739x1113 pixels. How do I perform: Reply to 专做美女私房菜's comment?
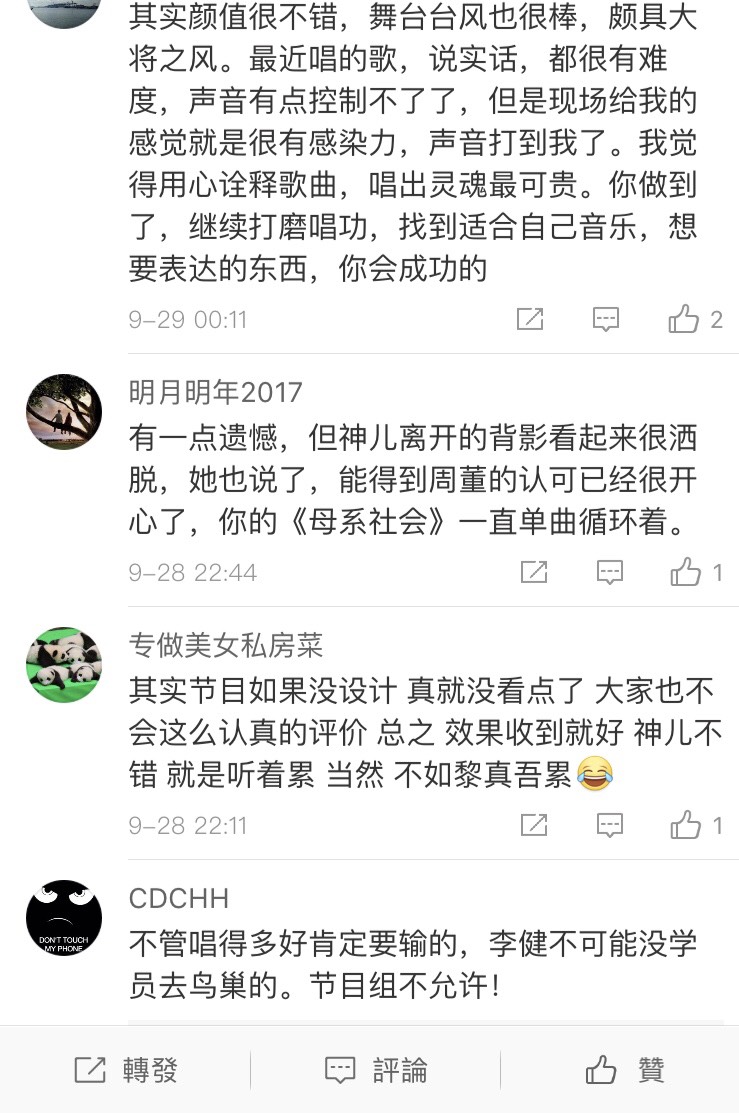click(x=609, y=825)
